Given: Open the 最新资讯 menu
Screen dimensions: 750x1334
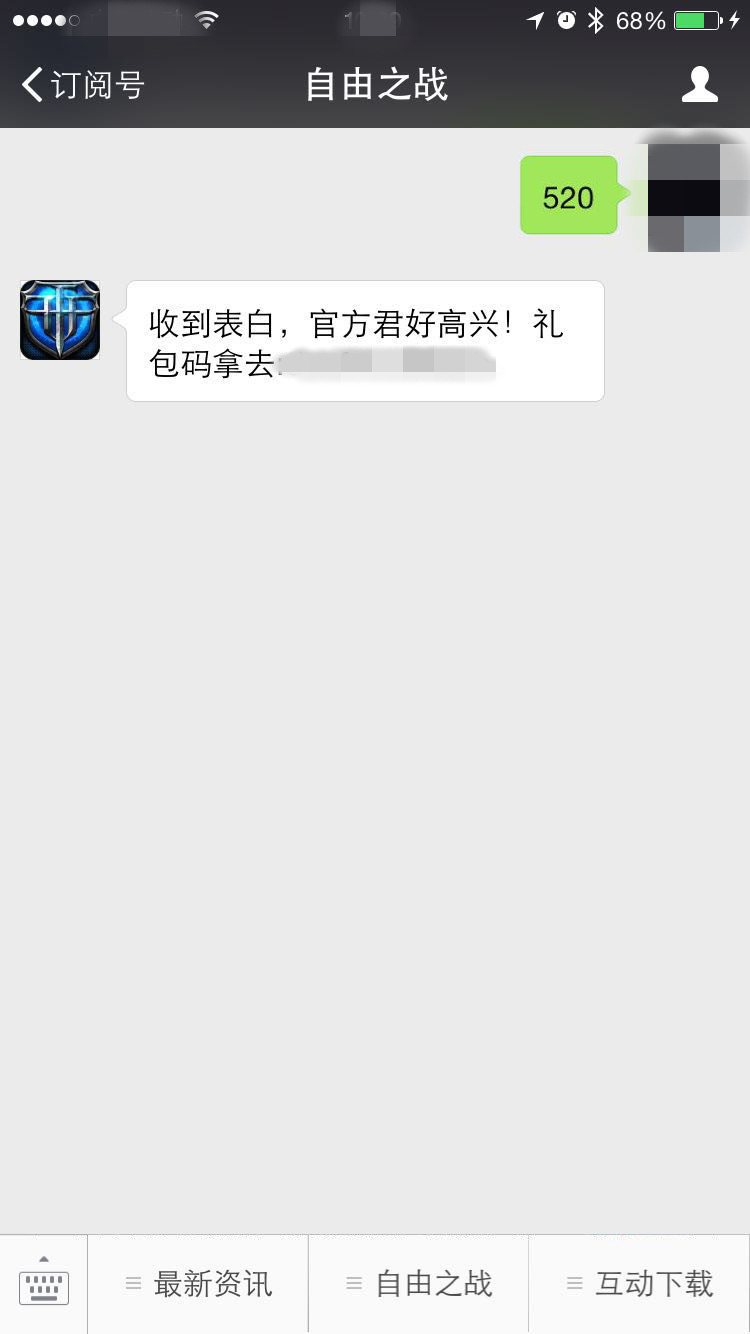Looking at the screenshot, I should pos(198,1284).
